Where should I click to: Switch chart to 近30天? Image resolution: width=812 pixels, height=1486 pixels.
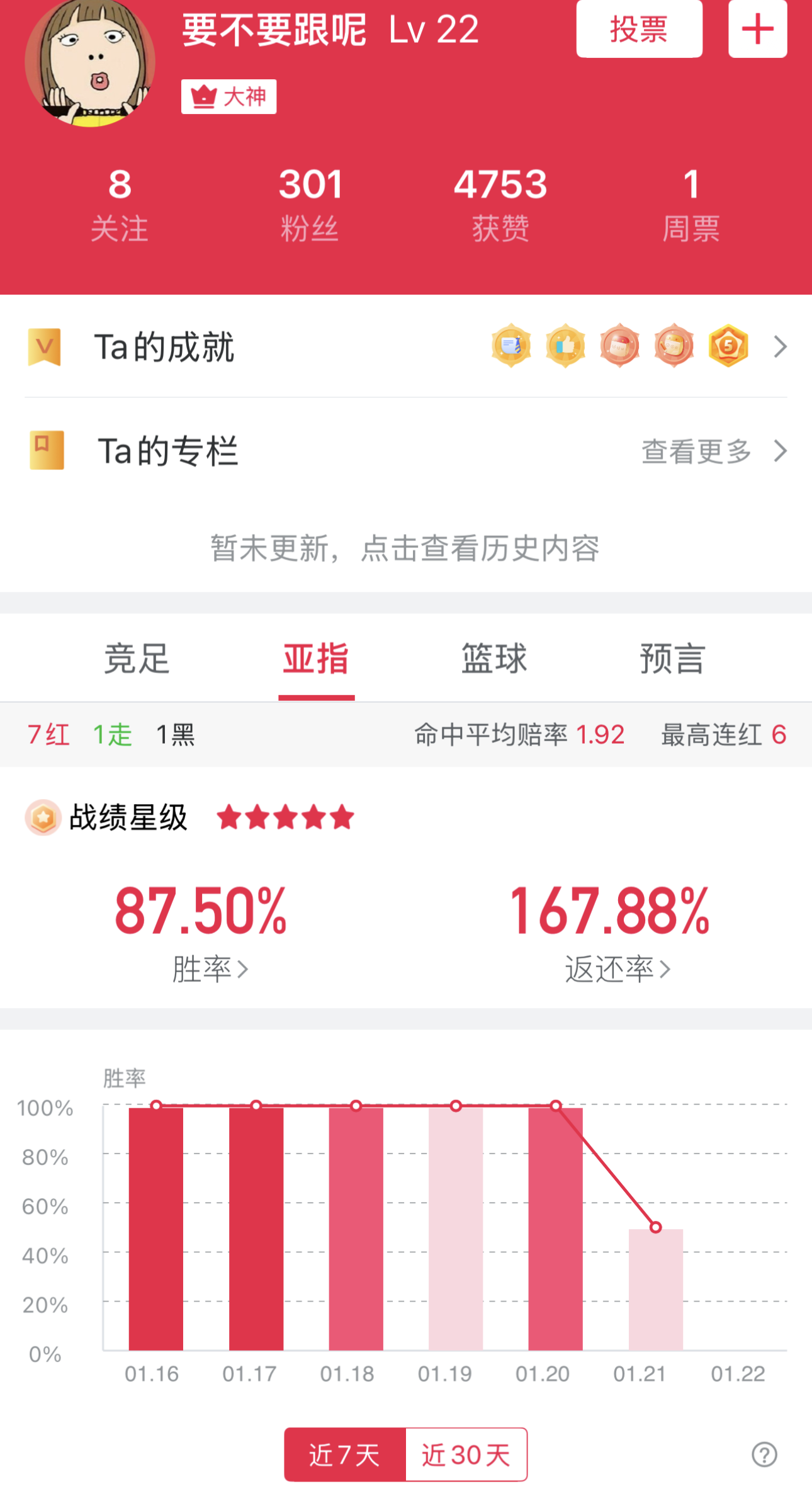[x=466, y=1455]
